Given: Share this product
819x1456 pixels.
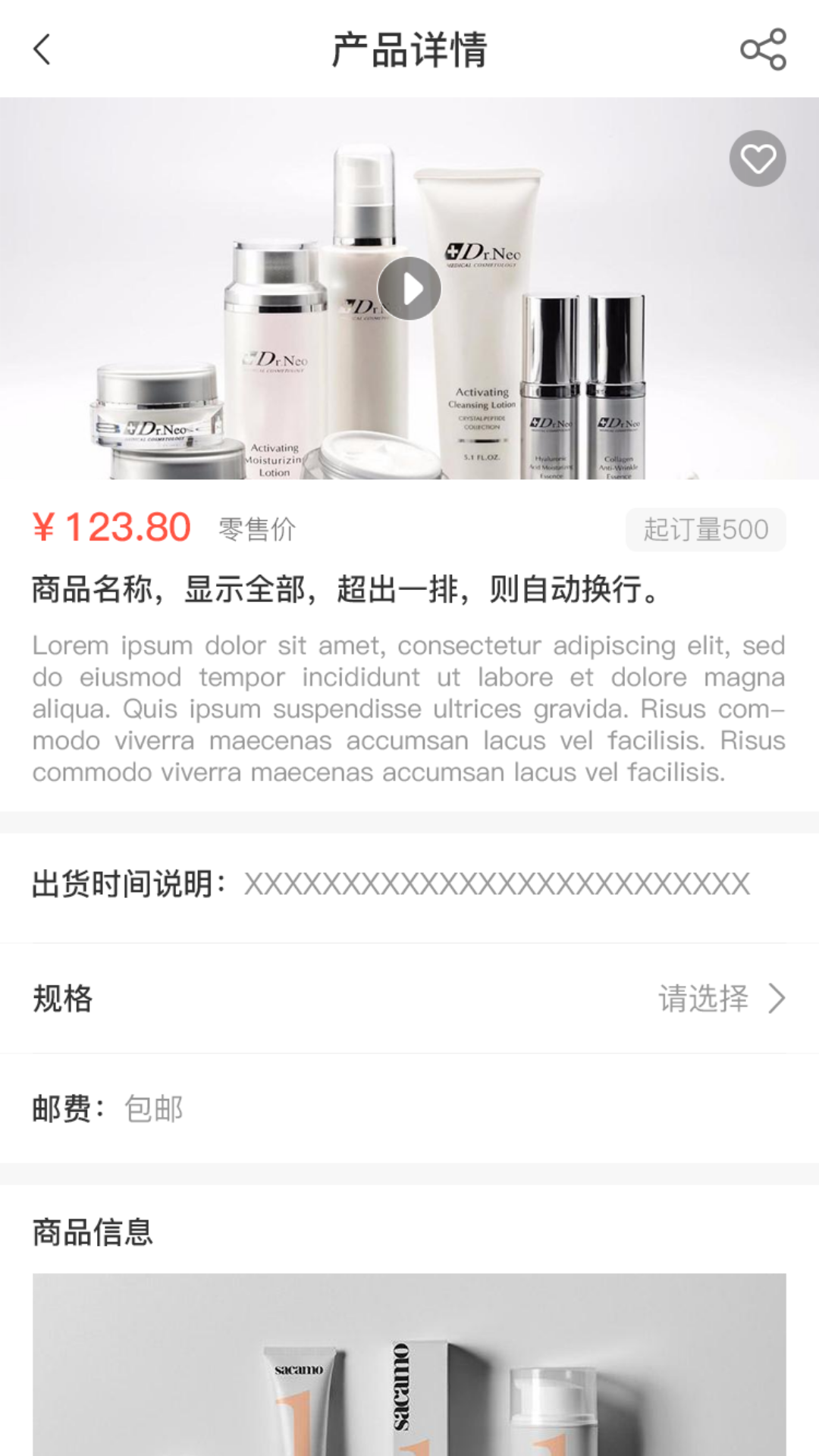Looking at the screenshot, I should point(763,50).
